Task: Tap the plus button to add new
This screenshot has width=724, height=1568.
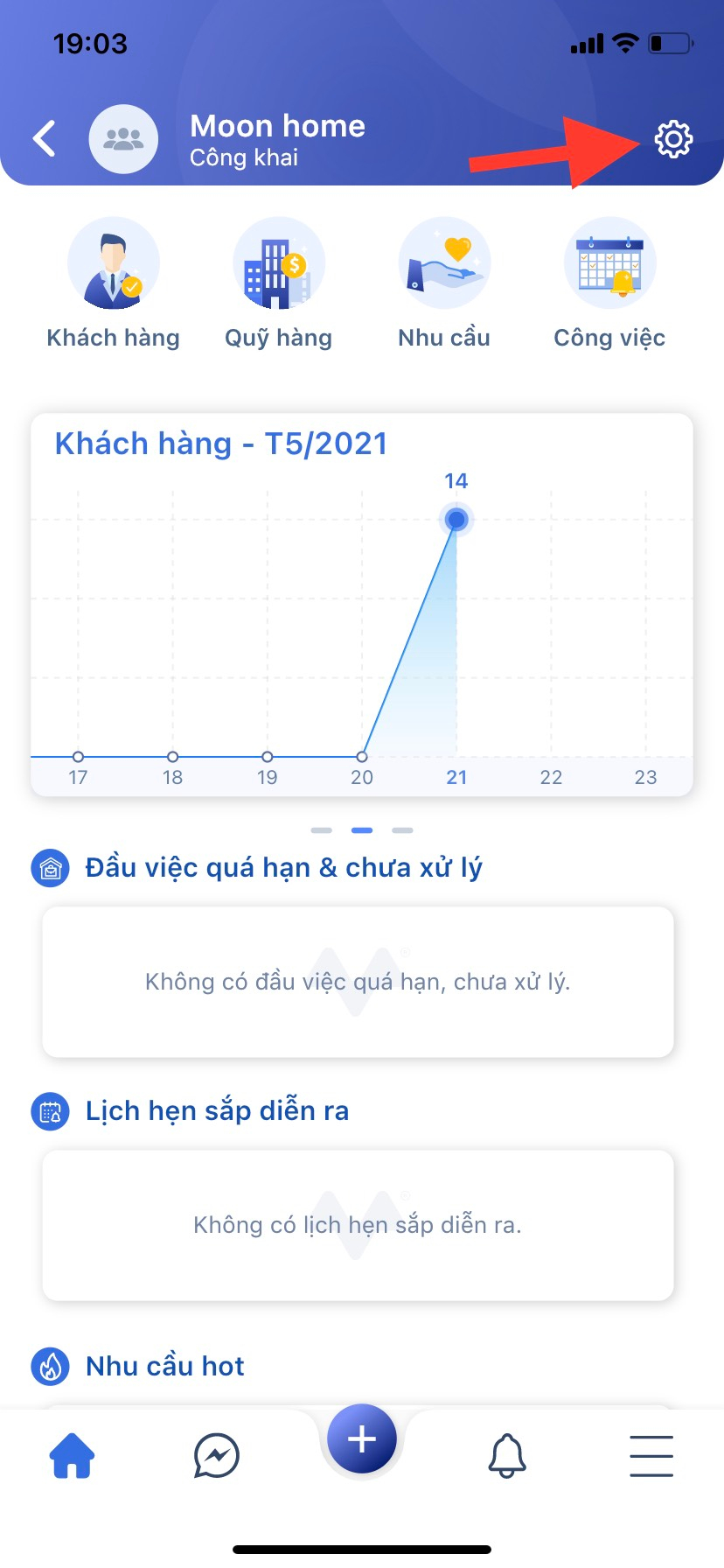Action: (362, 1439)
